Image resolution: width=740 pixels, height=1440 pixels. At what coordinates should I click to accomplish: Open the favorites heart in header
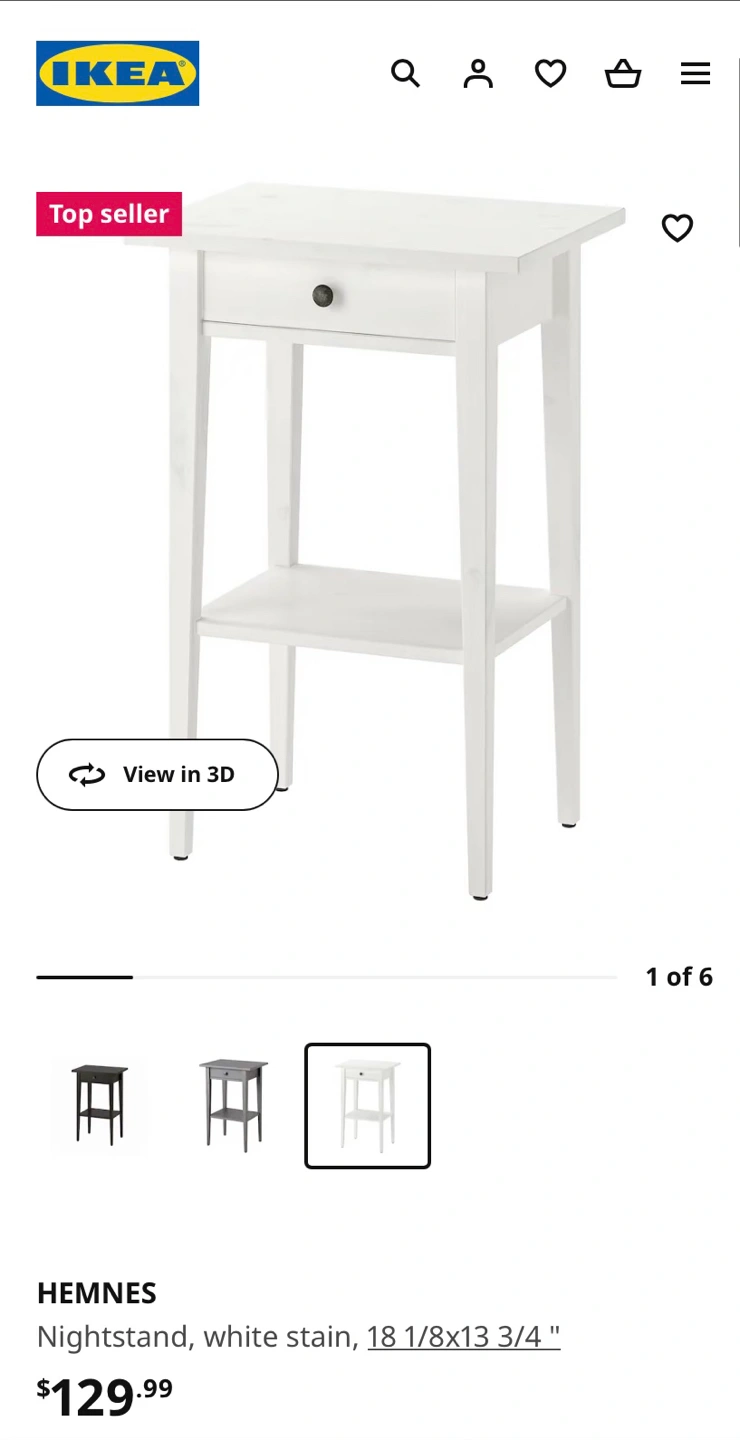[x=550, y=73]
